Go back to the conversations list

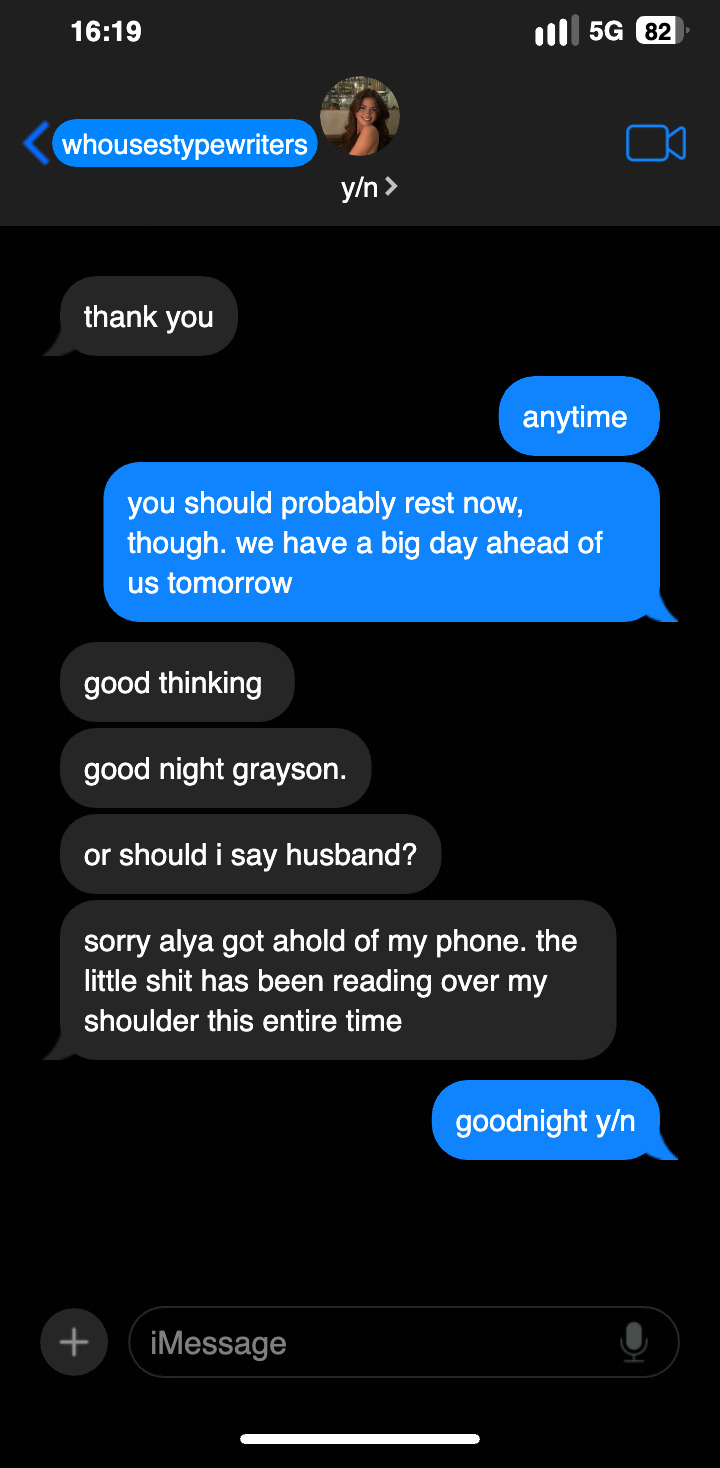point(36,144)
